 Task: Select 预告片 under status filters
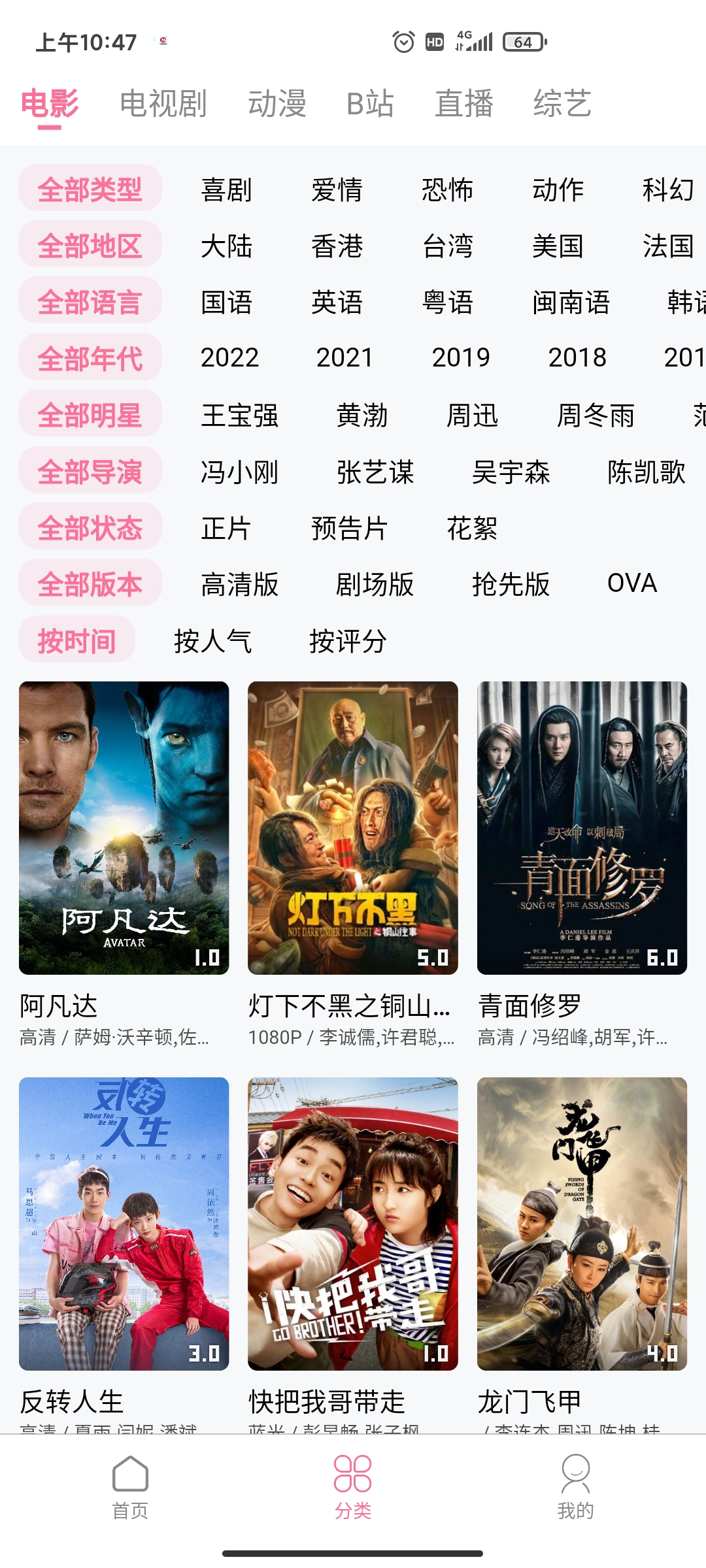click(348, 528)
